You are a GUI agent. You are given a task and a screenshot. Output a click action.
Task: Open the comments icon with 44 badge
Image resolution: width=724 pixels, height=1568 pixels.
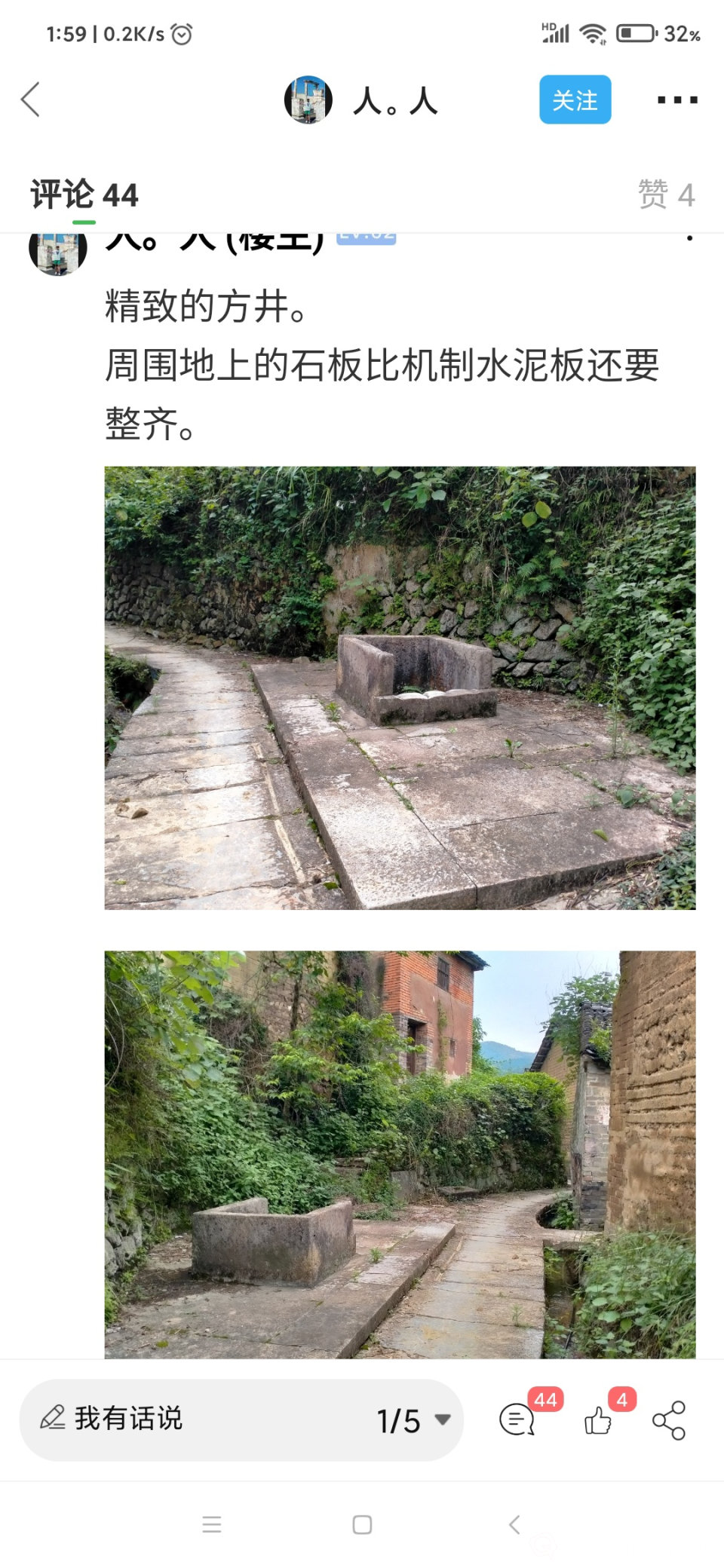[519, 1420]
